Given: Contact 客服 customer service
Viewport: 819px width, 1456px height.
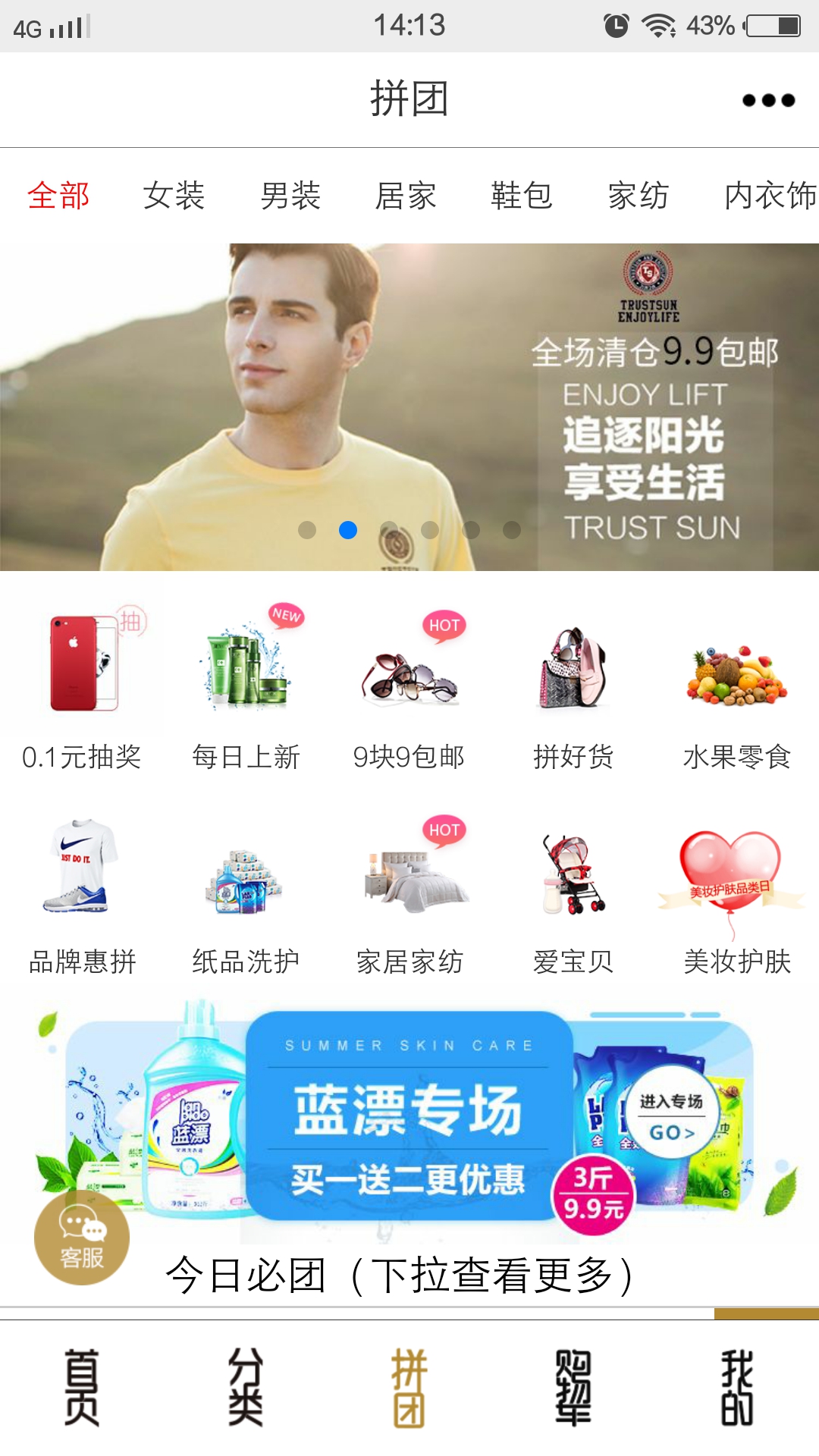Looking at the screenshot, I should 82,1238.
